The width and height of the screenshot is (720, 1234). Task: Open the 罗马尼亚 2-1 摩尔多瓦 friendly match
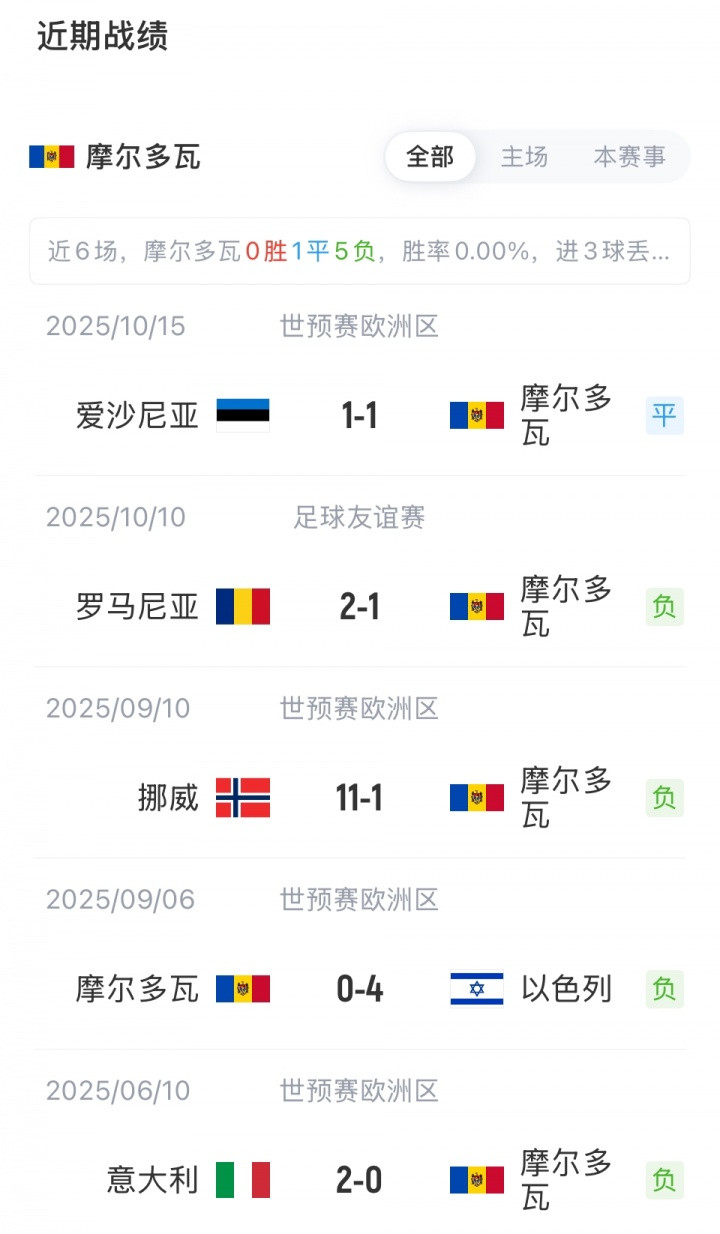[x=359, y=606]
